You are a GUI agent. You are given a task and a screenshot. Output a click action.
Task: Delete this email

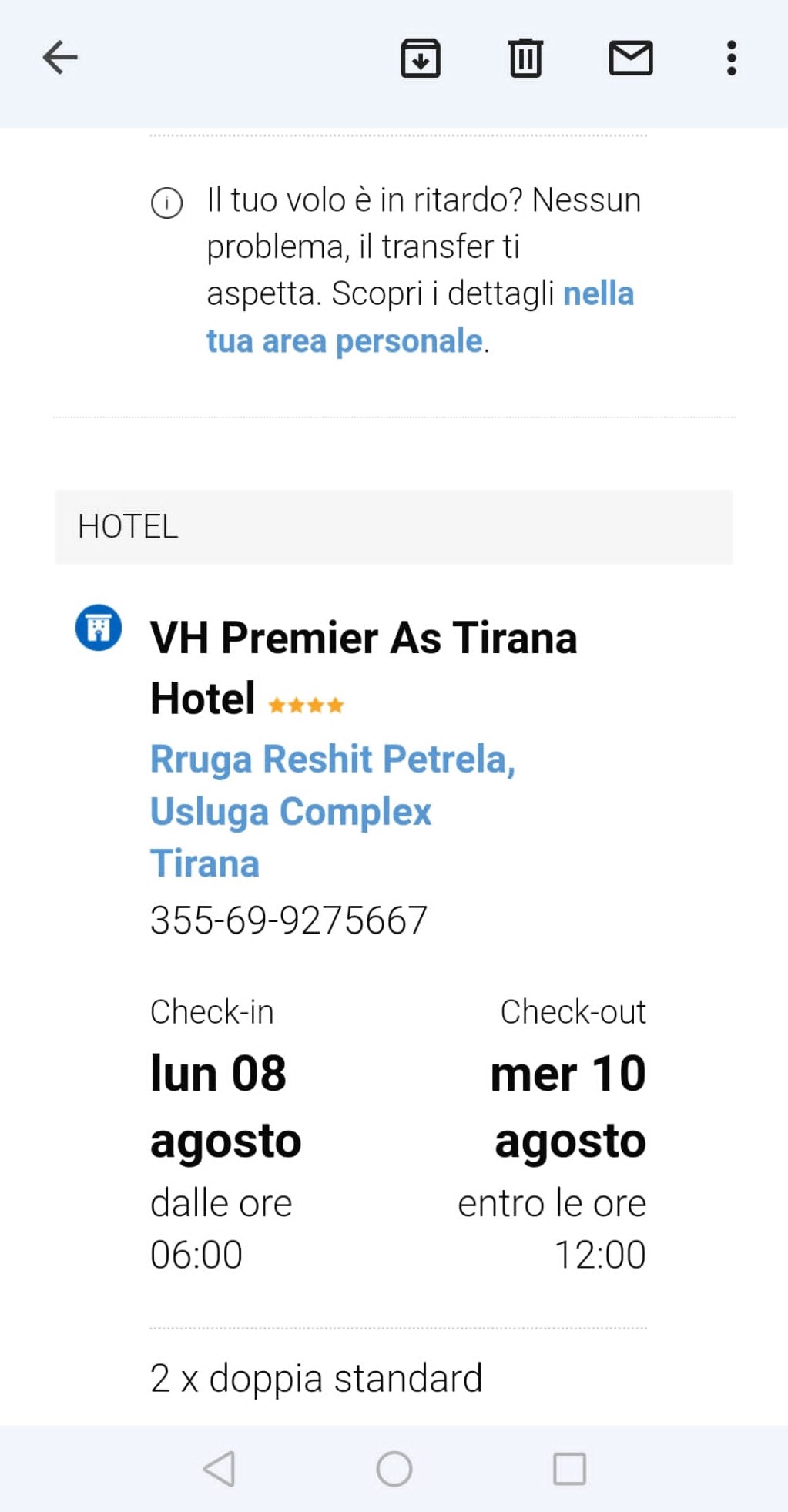click(525, 58)
